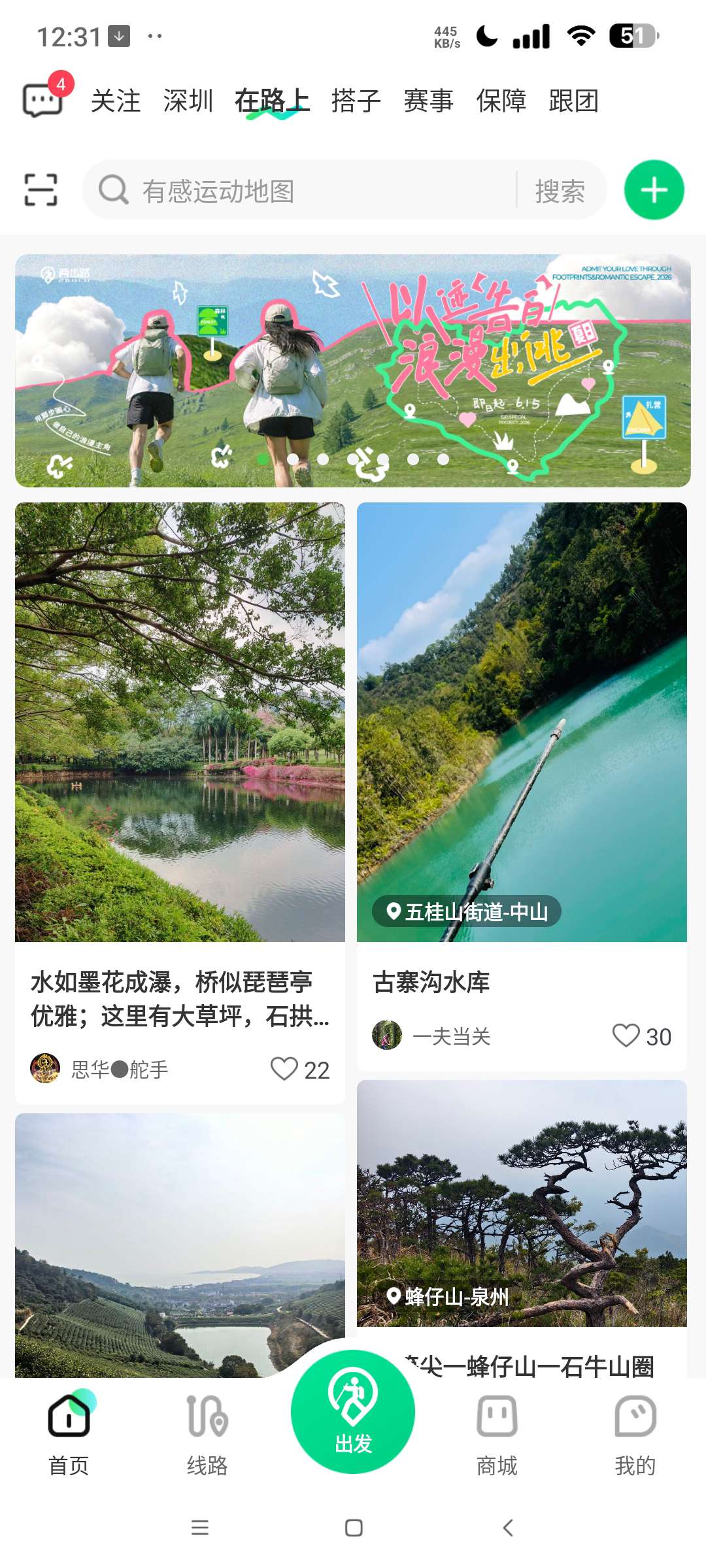This screenshot has height=1568, width=706.
Task: Open the scan code icon
Action: 41,190
